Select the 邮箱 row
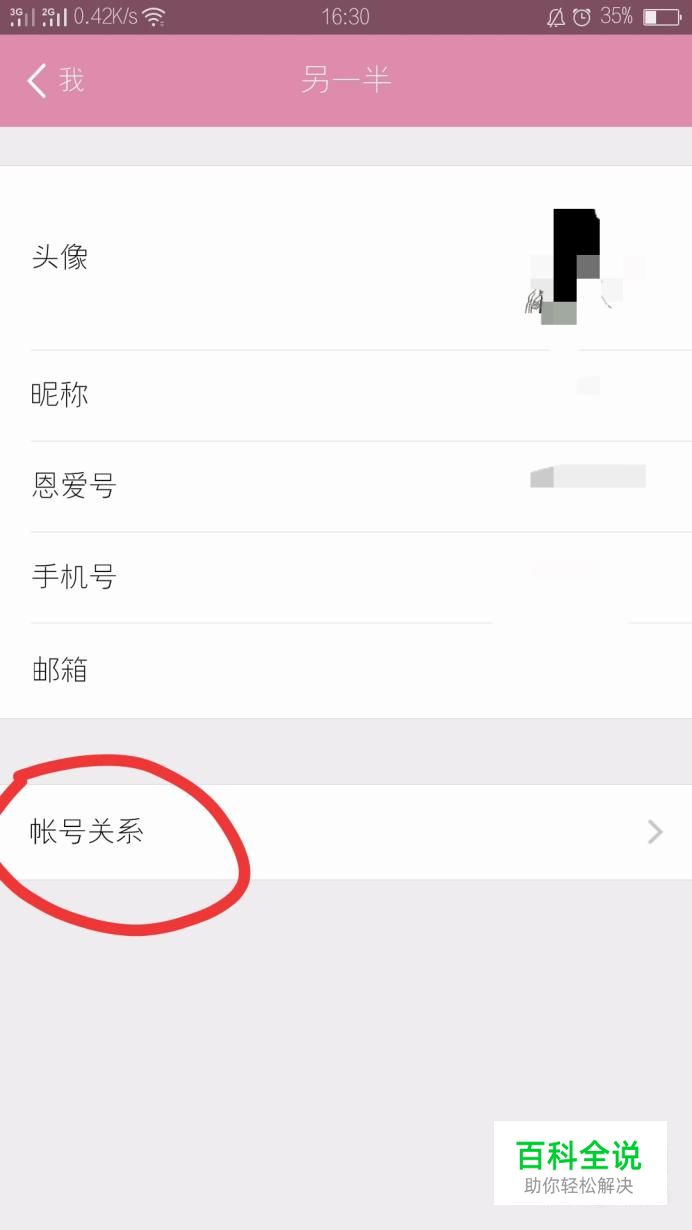 click(346, 670)
